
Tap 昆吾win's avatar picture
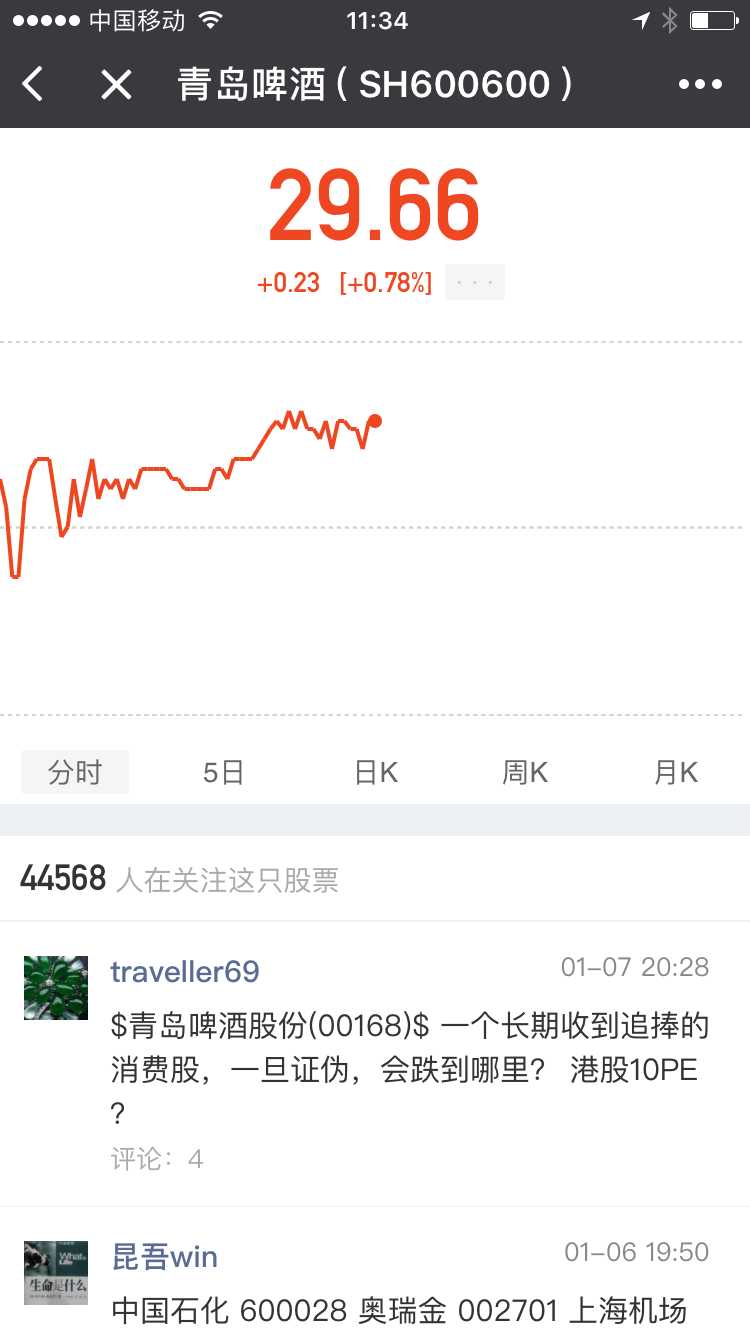point(56,1272)
